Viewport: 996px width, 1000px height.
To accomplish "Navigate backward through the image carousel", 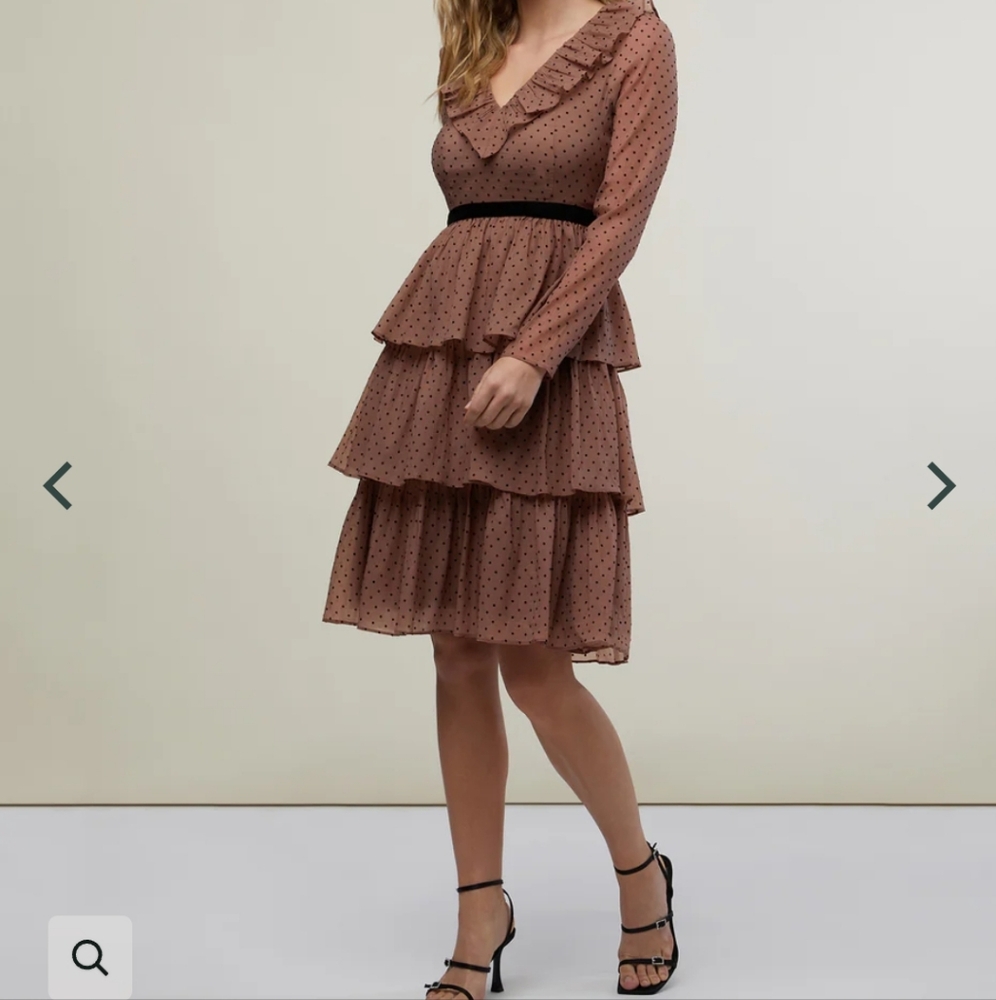I will [x=58, y=485].
